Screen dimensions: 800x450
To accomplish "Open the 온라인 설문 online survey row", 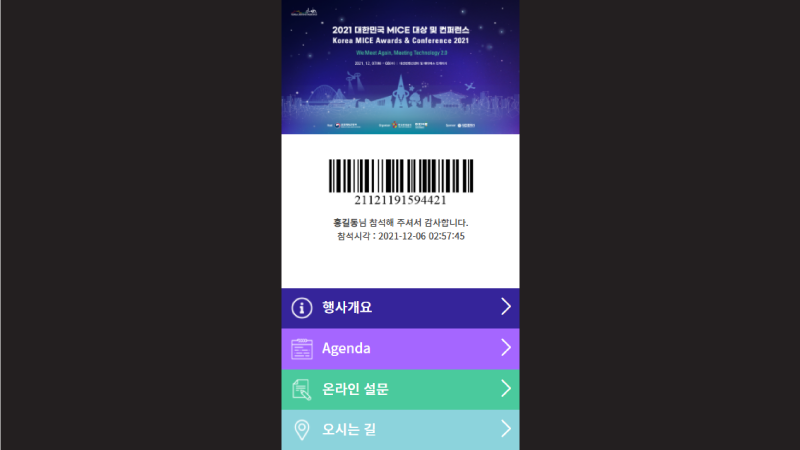I will pos(400,389).
